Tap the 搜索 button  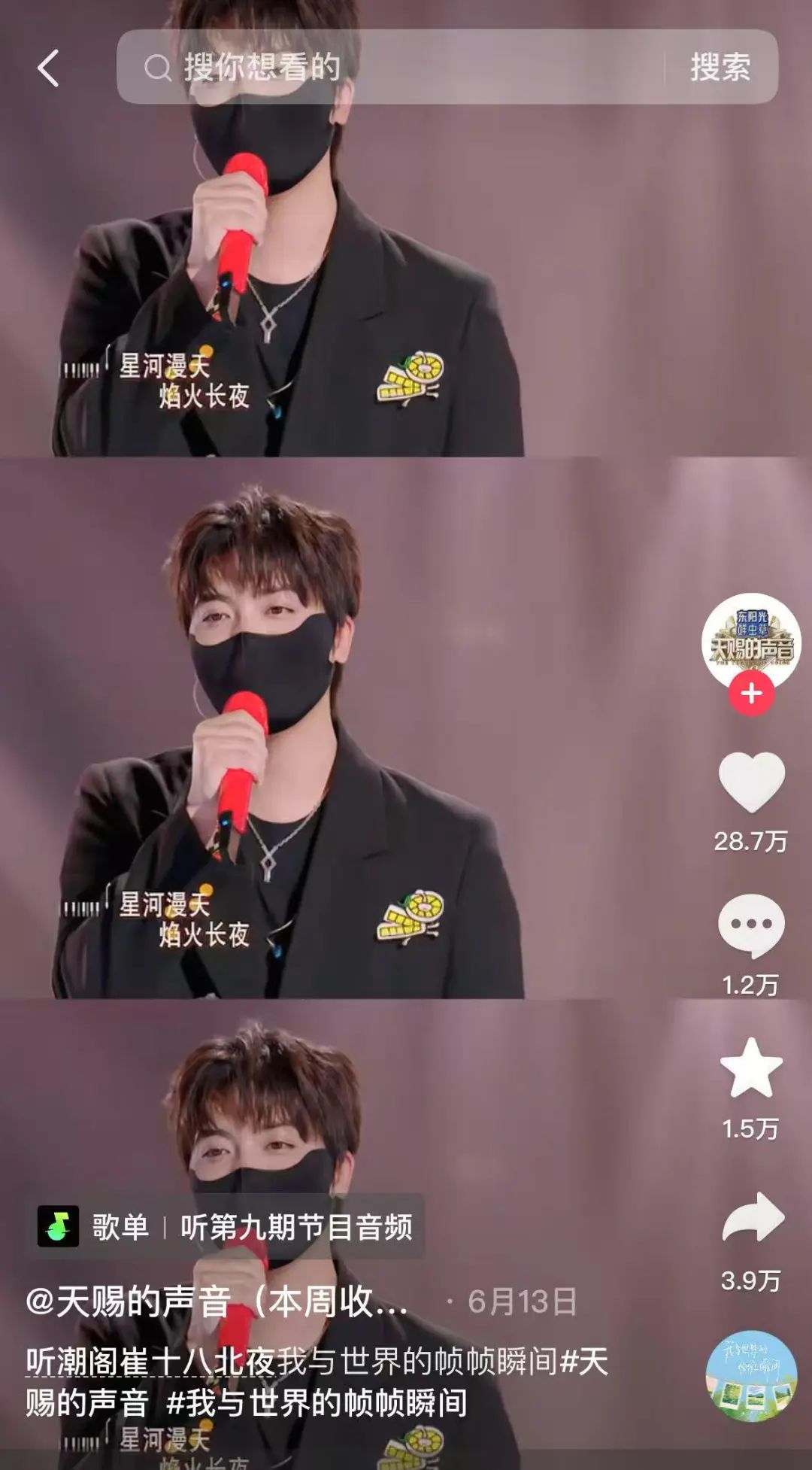[720, 68]
